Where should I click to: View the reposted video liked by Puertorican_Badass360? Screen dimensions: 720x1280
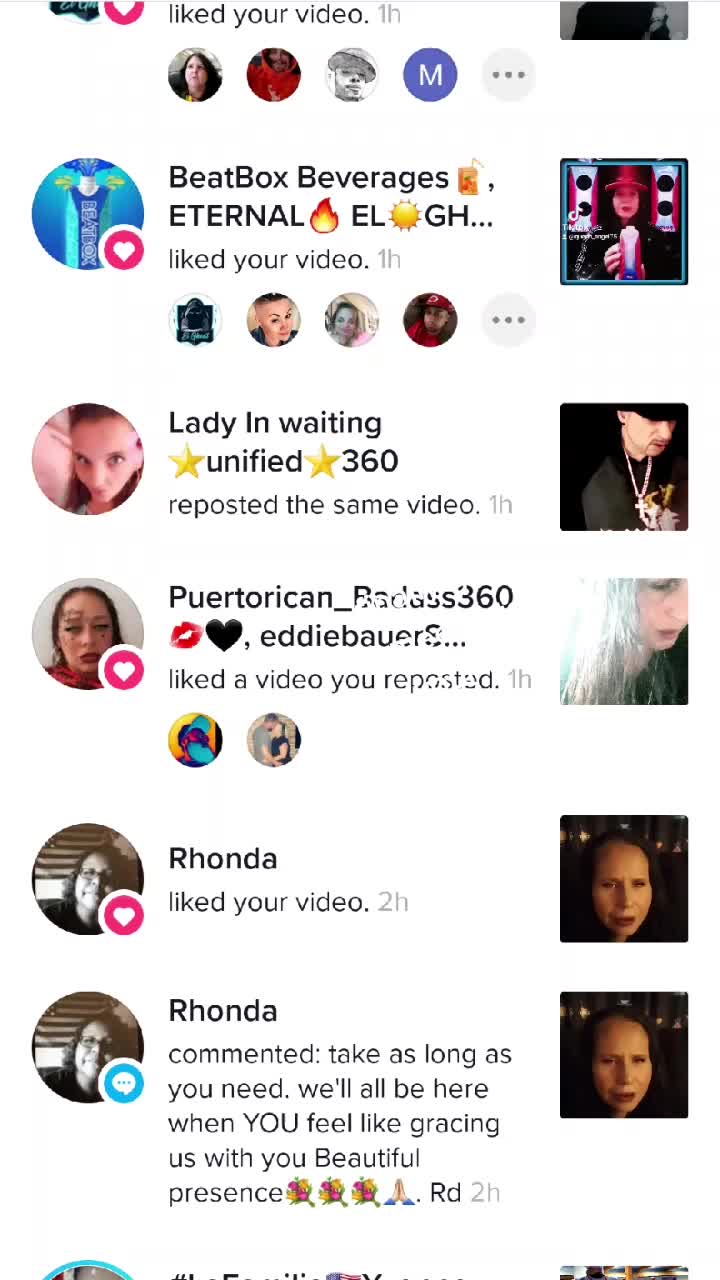click(x=623, y=641)
